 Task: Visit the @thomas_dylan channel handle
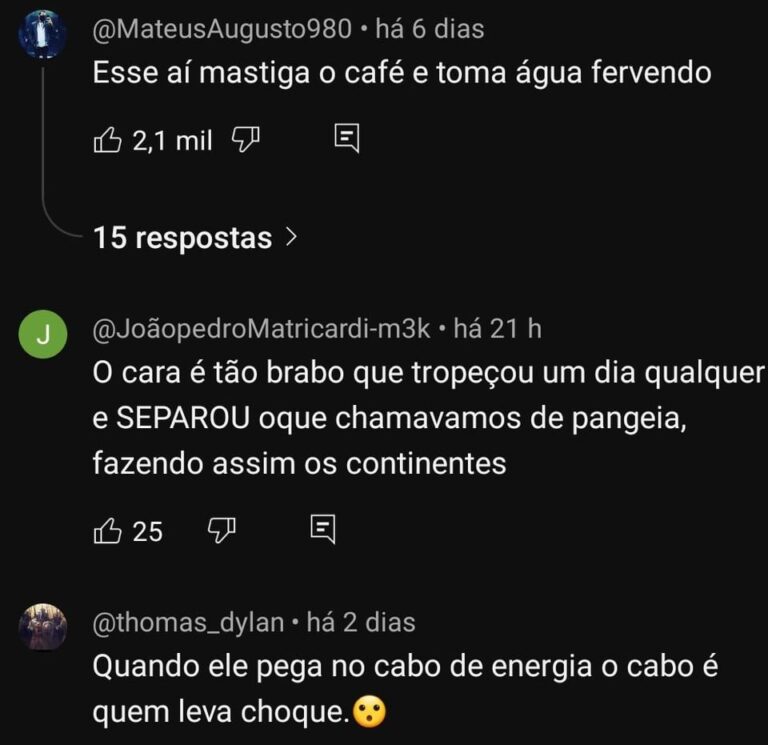pyautogui.click(x=188, y=623)
